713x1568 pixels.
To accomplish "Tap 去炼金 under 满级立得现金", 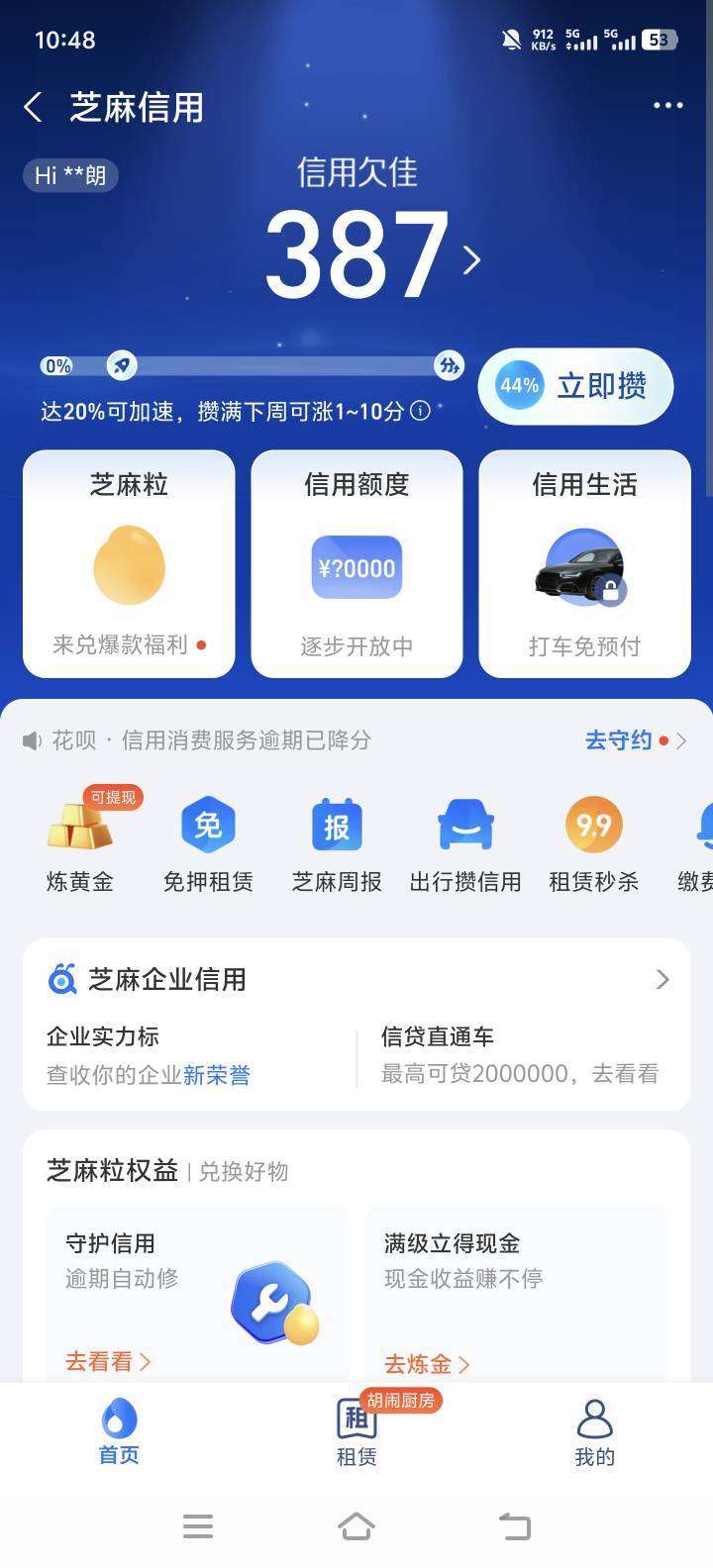I will pyautogui.click(x=426, y=1364).
